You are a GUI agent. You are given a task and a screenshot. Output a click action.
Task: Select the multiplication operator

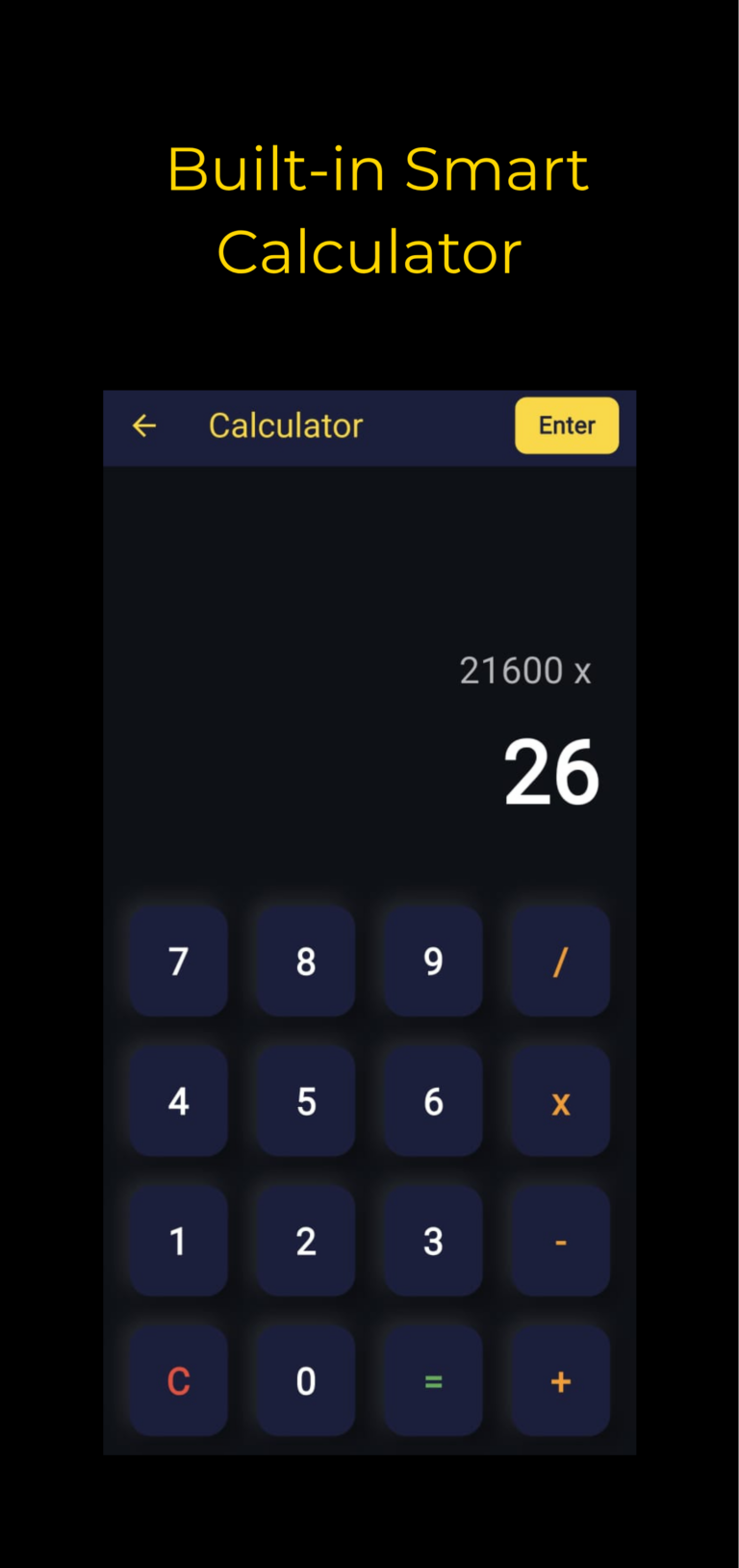pos(560,1101)
